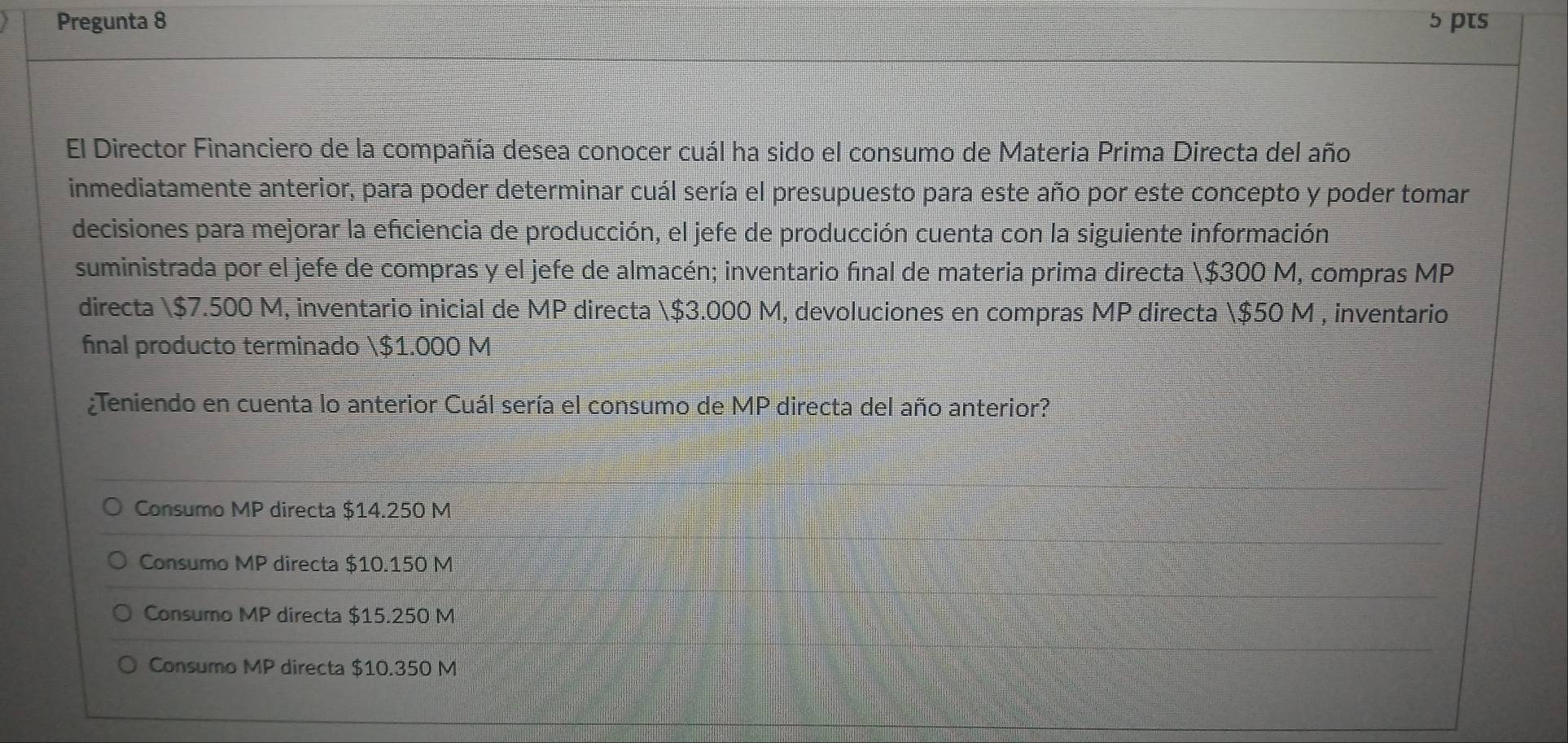This screenshot has width=1568, height=743.
Task: Mark Consumo MP directa $15.250 M as answer
Action: click(123, 614)
